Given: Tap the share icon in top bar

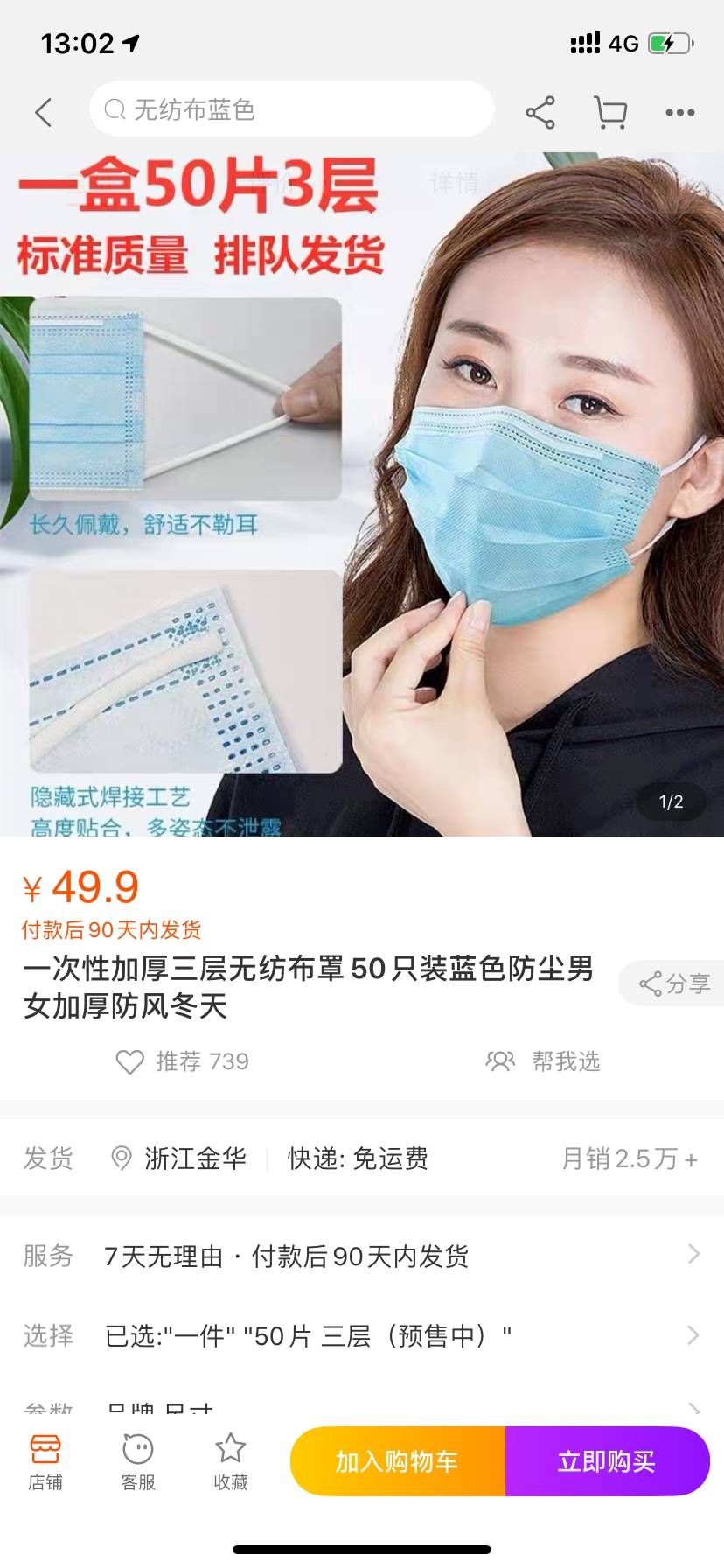Looking at the screenshot, I should coord(540,112).
